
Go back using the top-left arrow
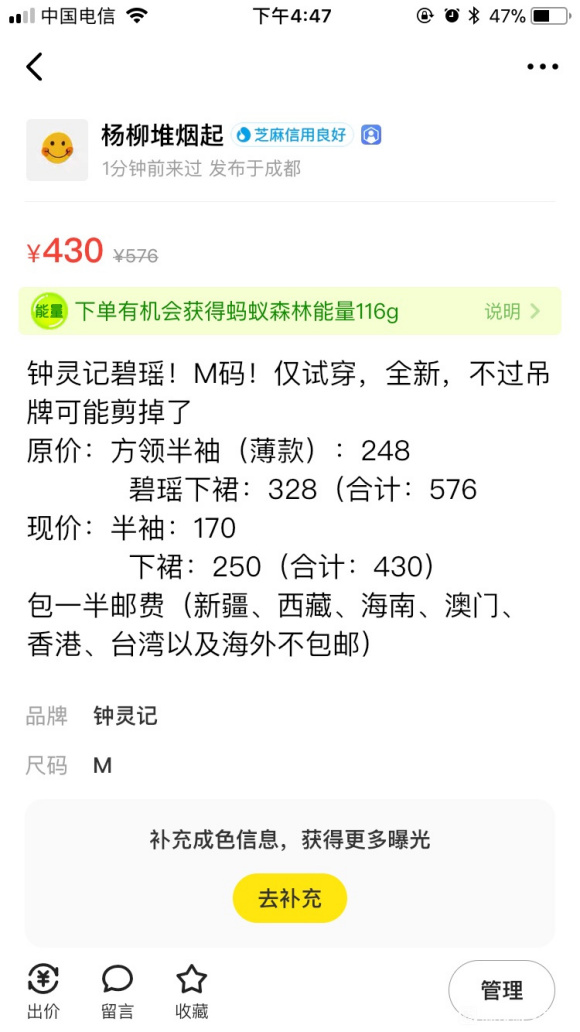(34, 66)
